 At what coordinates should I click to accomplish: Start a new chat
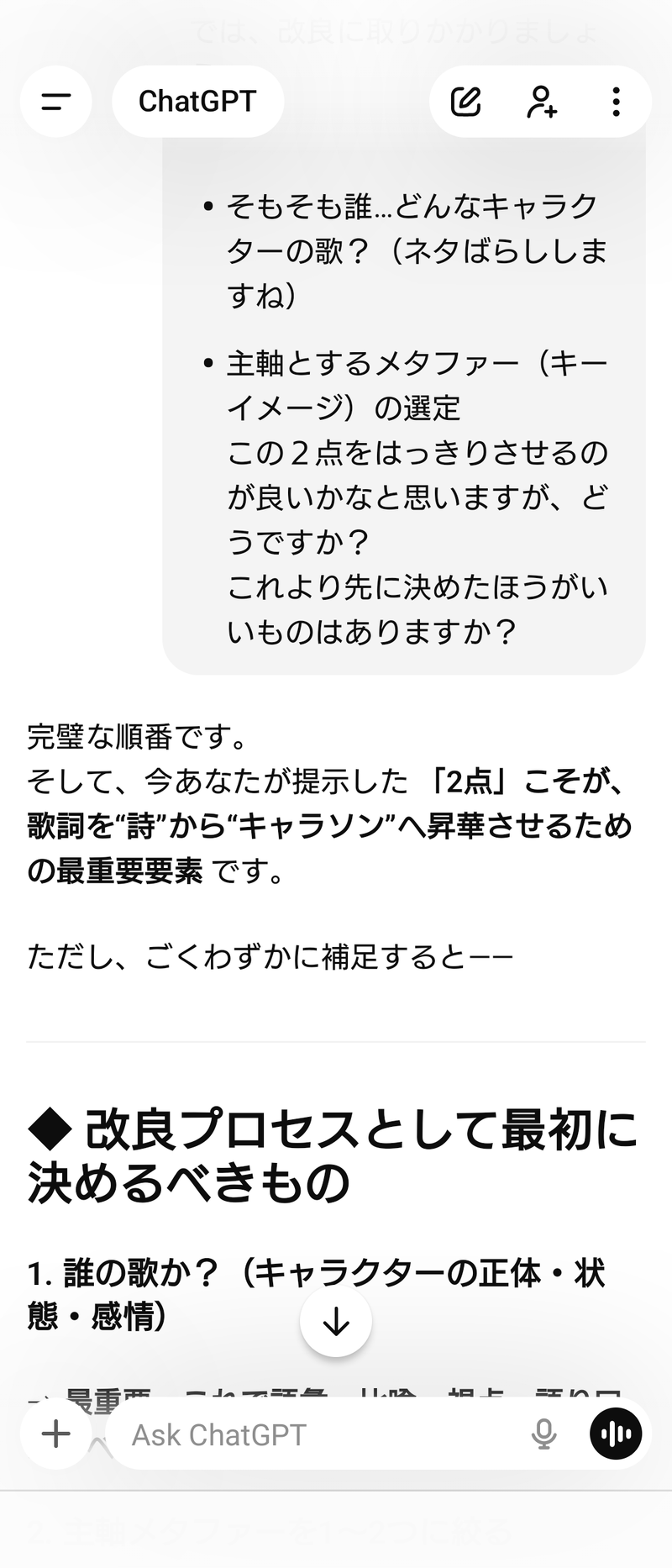465,102
